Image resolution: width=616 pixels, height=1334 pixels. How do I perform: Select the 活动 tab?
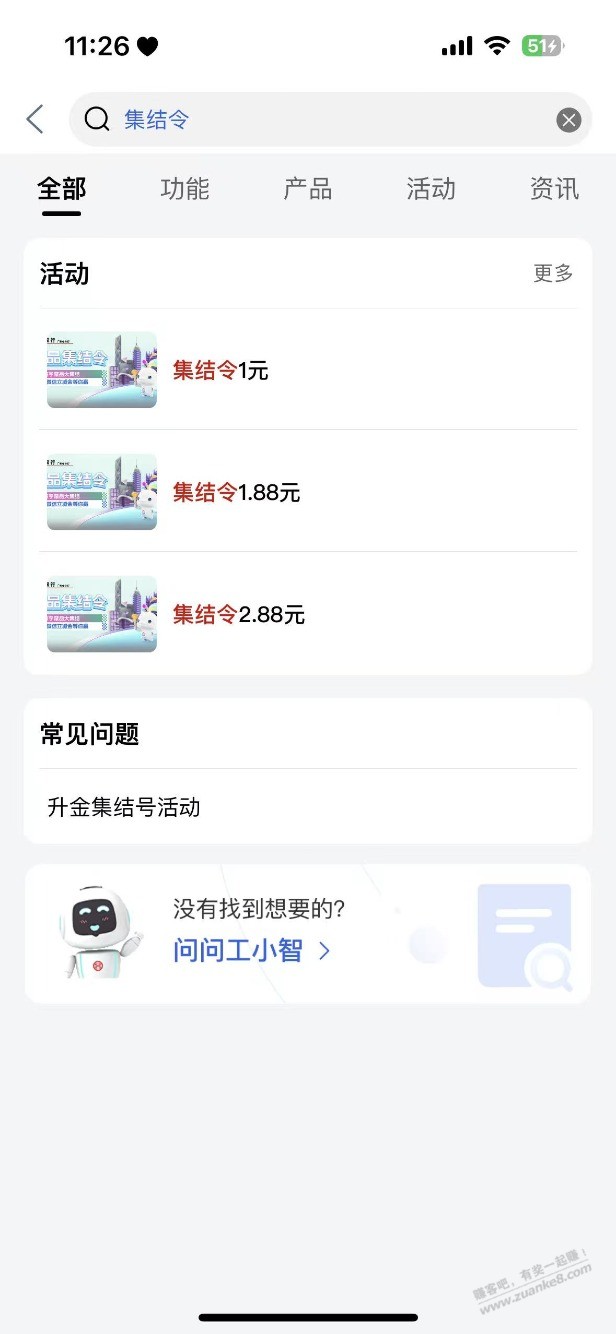point(431,189)
